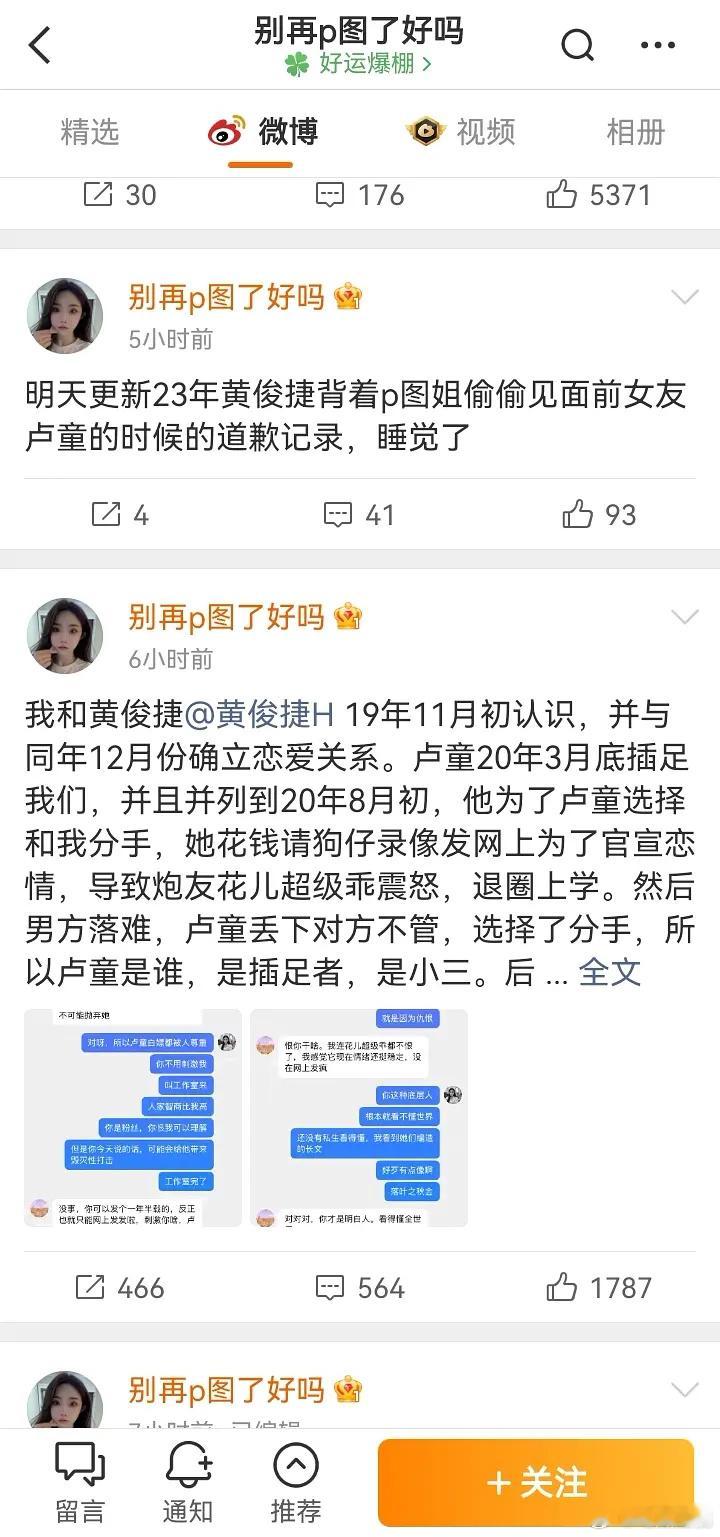Expand the options chevron on 5小时前 post
The image size is (720, 1537).
[x=684, y=297]
